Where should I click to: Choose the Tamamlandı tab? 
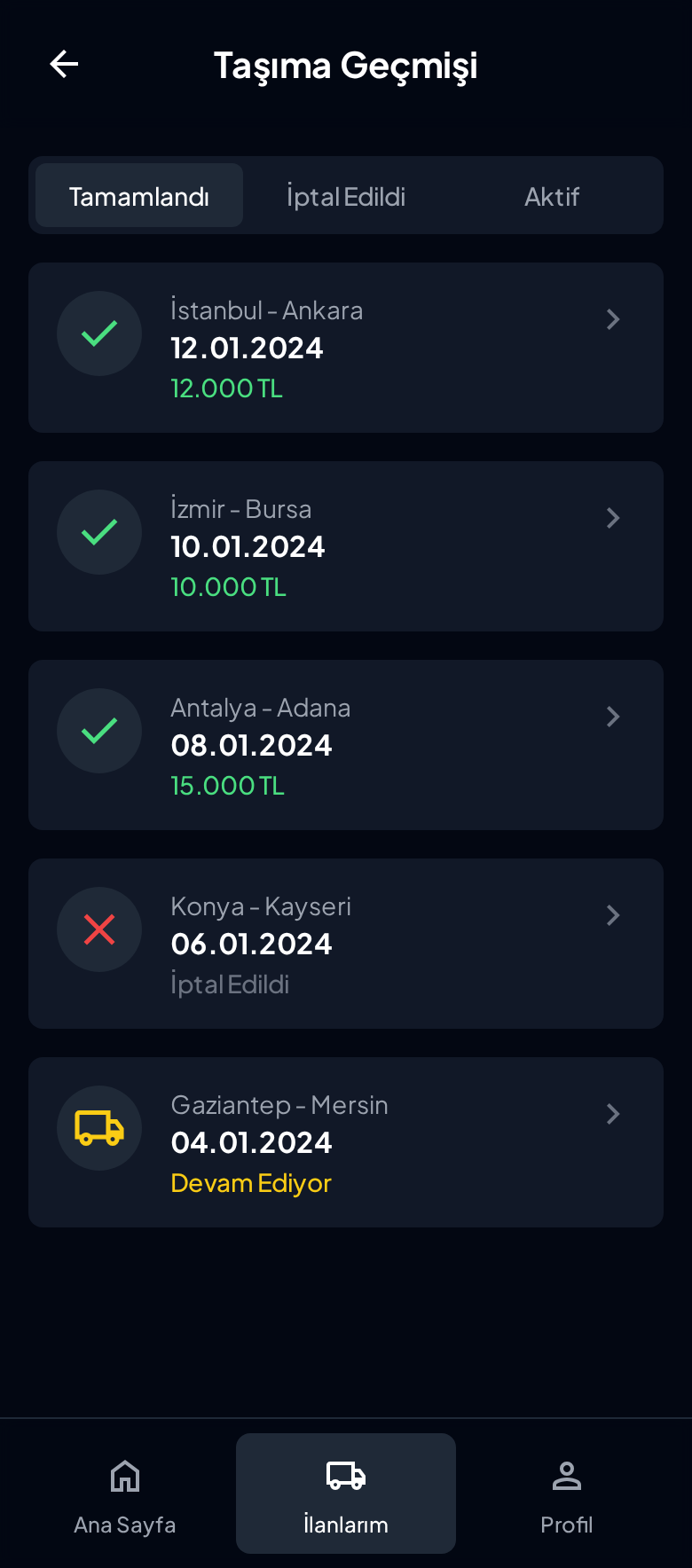(x=138, y=195)
